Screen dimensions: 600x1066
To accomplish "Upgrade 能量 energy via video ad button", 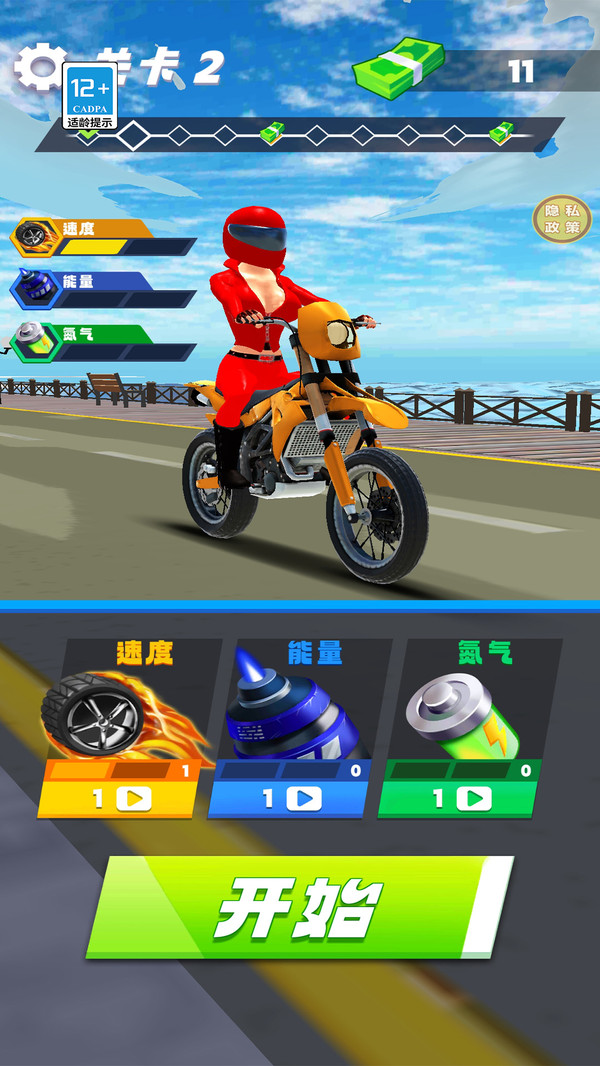I will pos(289,798).
